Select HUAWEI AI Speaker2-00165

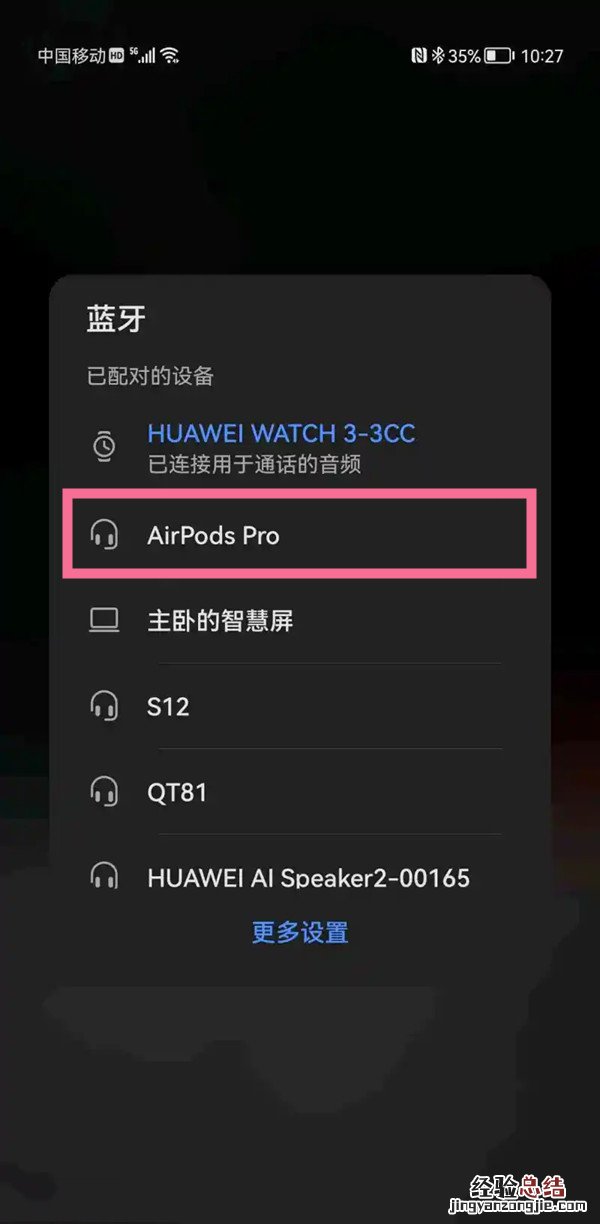click(x=308, y=877)
